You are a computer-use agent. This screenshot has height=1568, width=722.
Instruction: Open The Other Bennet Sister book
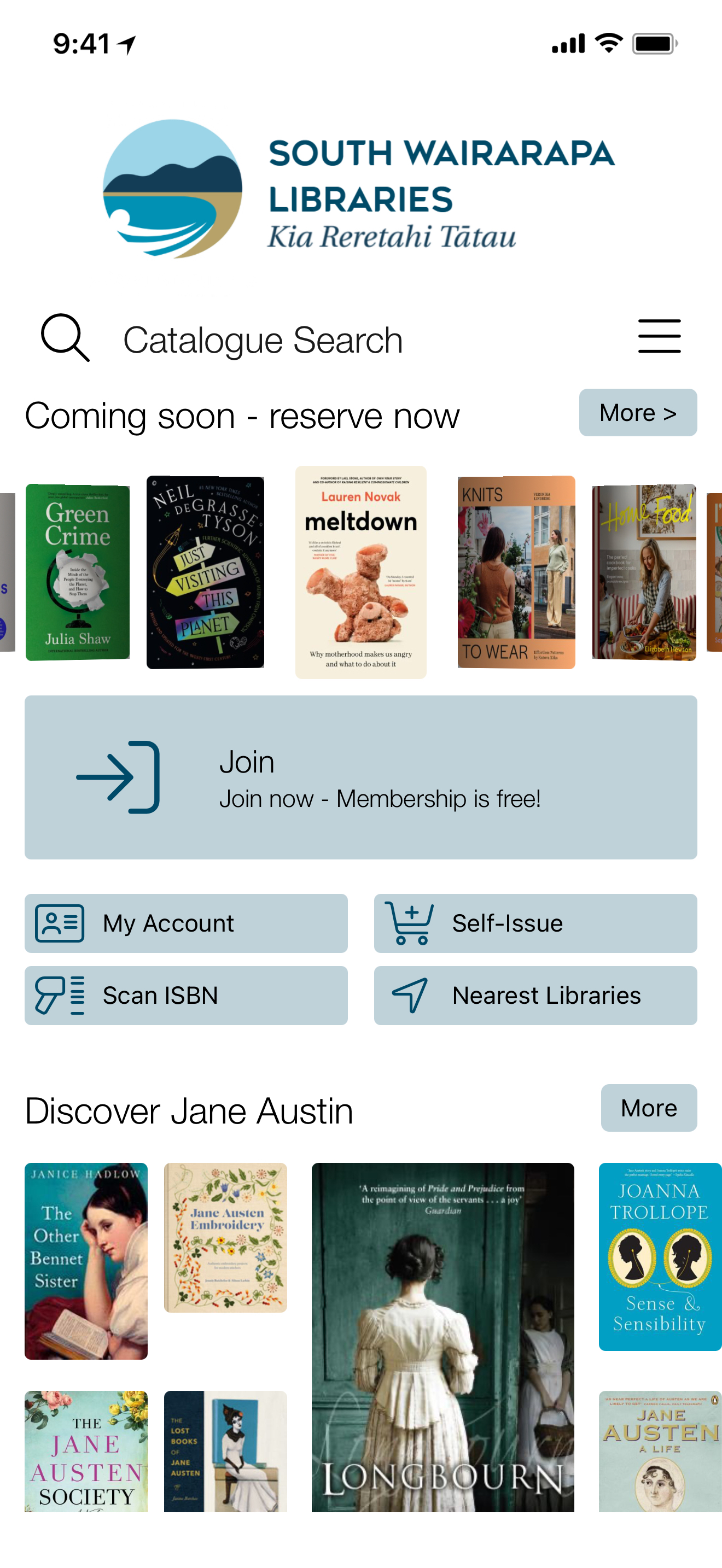(x=86, y=1260)
